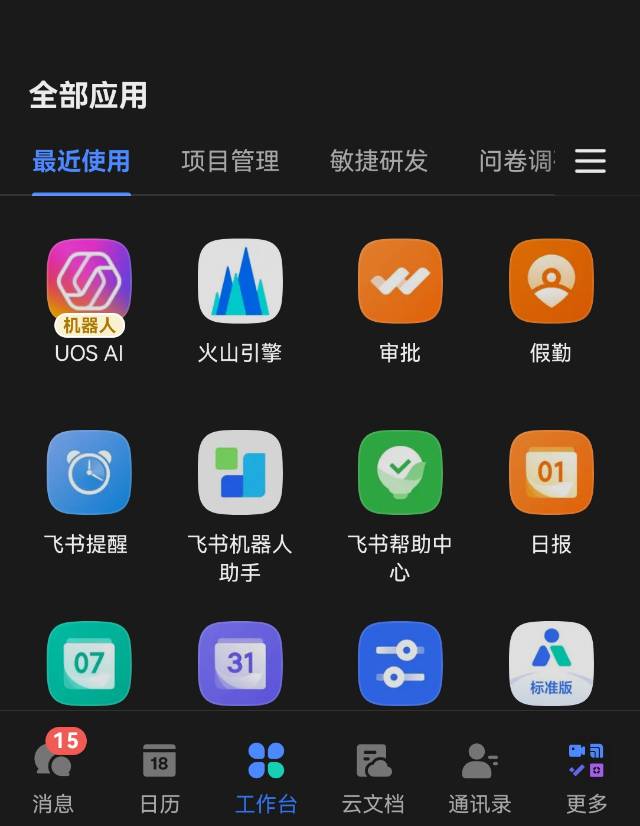The width and height of the screenshot is (640, 826).
Task: Go to the 通讯录 tab
Action: (480, 773)
